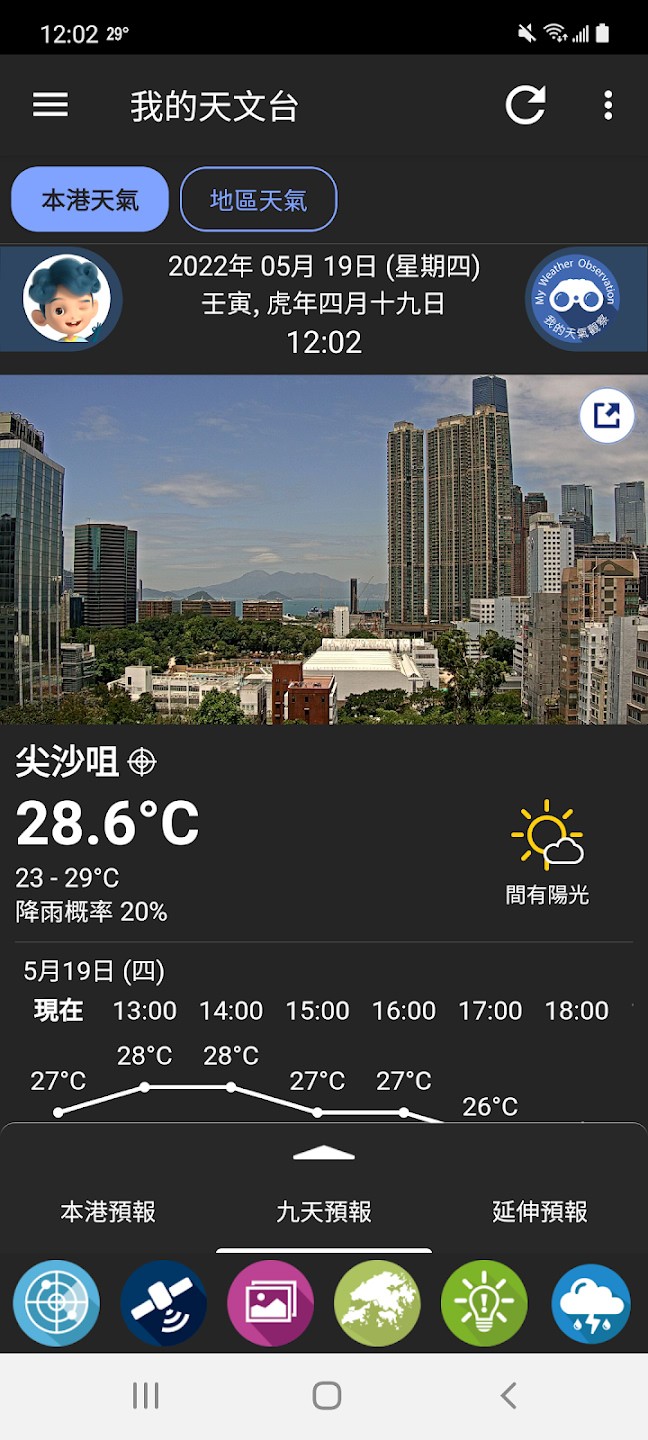Expand the forecast panel with the up arrow
648x1440 pixels.
pos(324,1154)
